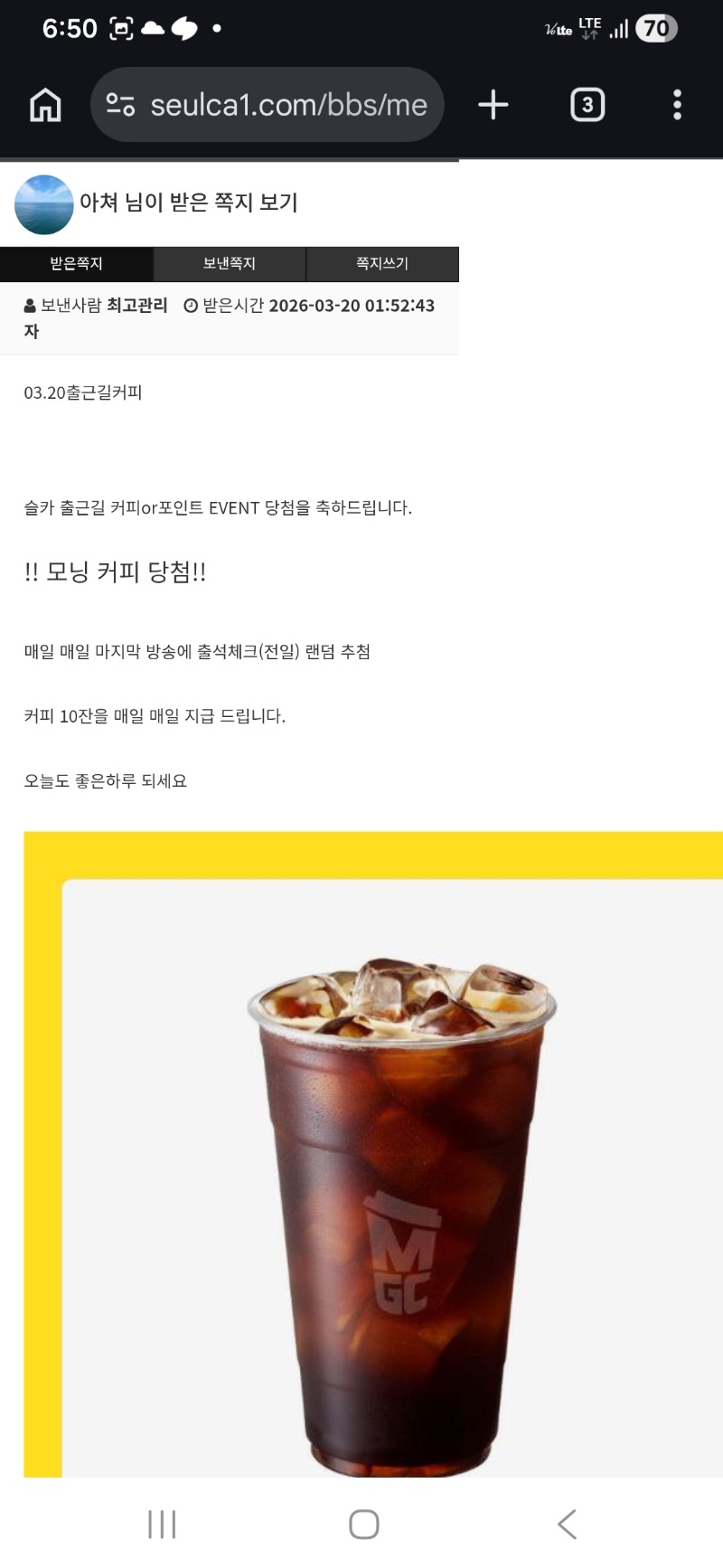Open the 쪽지쓰기 tab
Screen dimensions: 723x1568
[382, 264]
